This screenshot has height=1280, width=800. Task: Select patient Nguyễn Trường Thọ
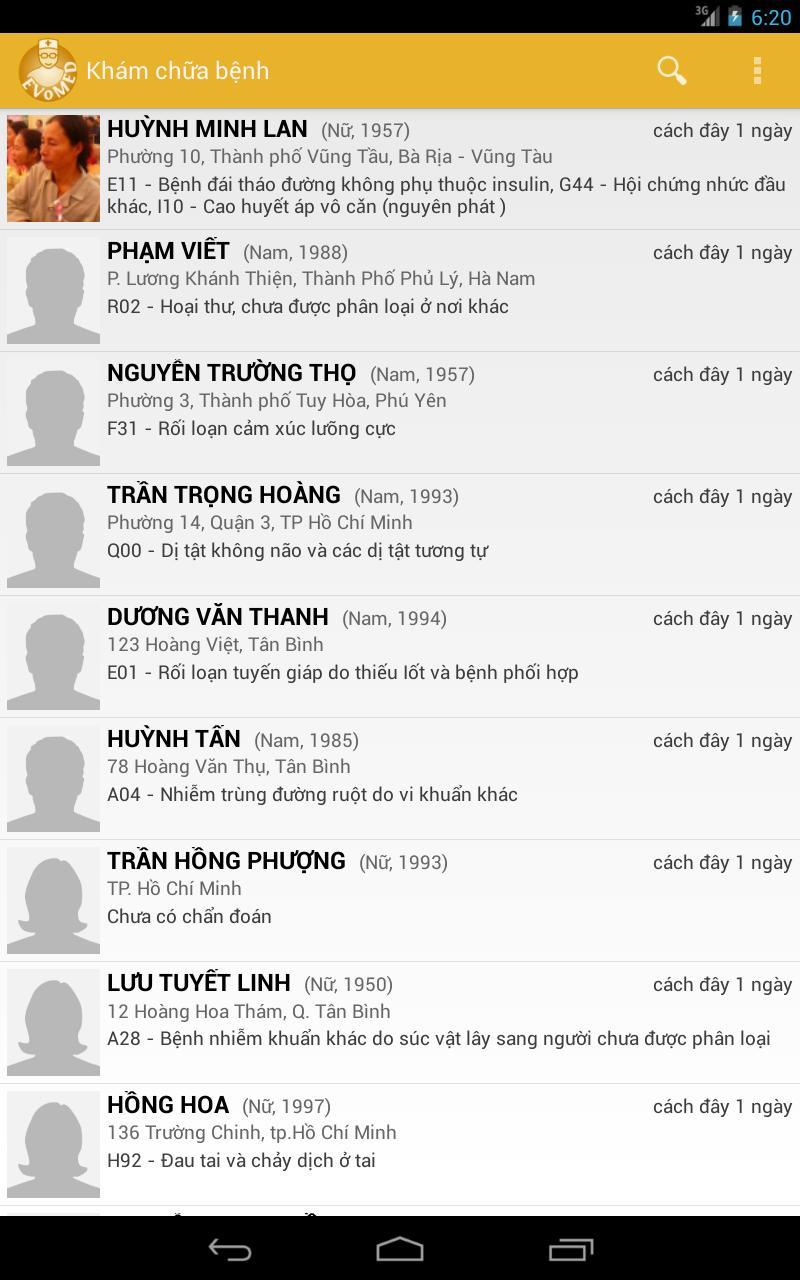[x=400, y=412]
